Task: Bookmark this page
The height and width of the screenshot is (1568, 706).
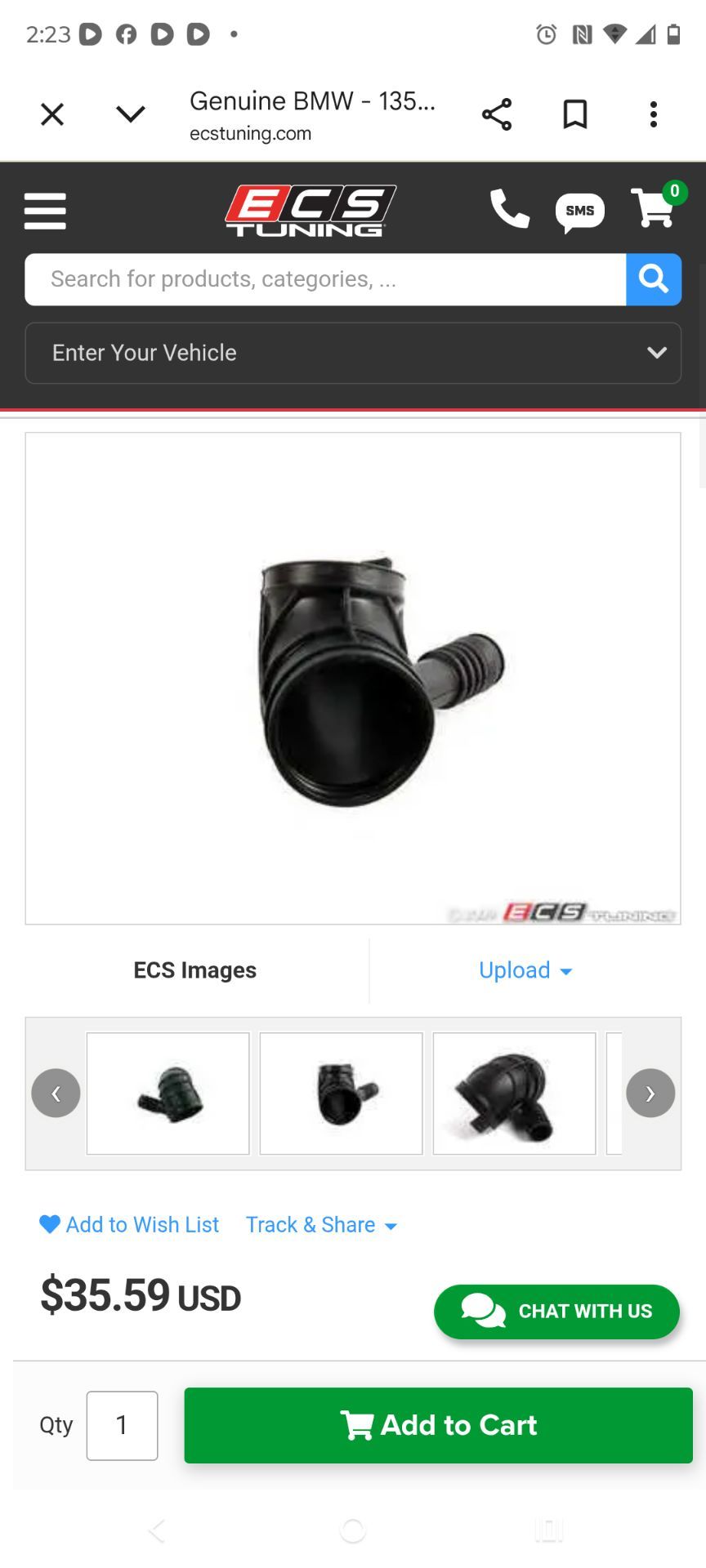Action: (575, 114)
